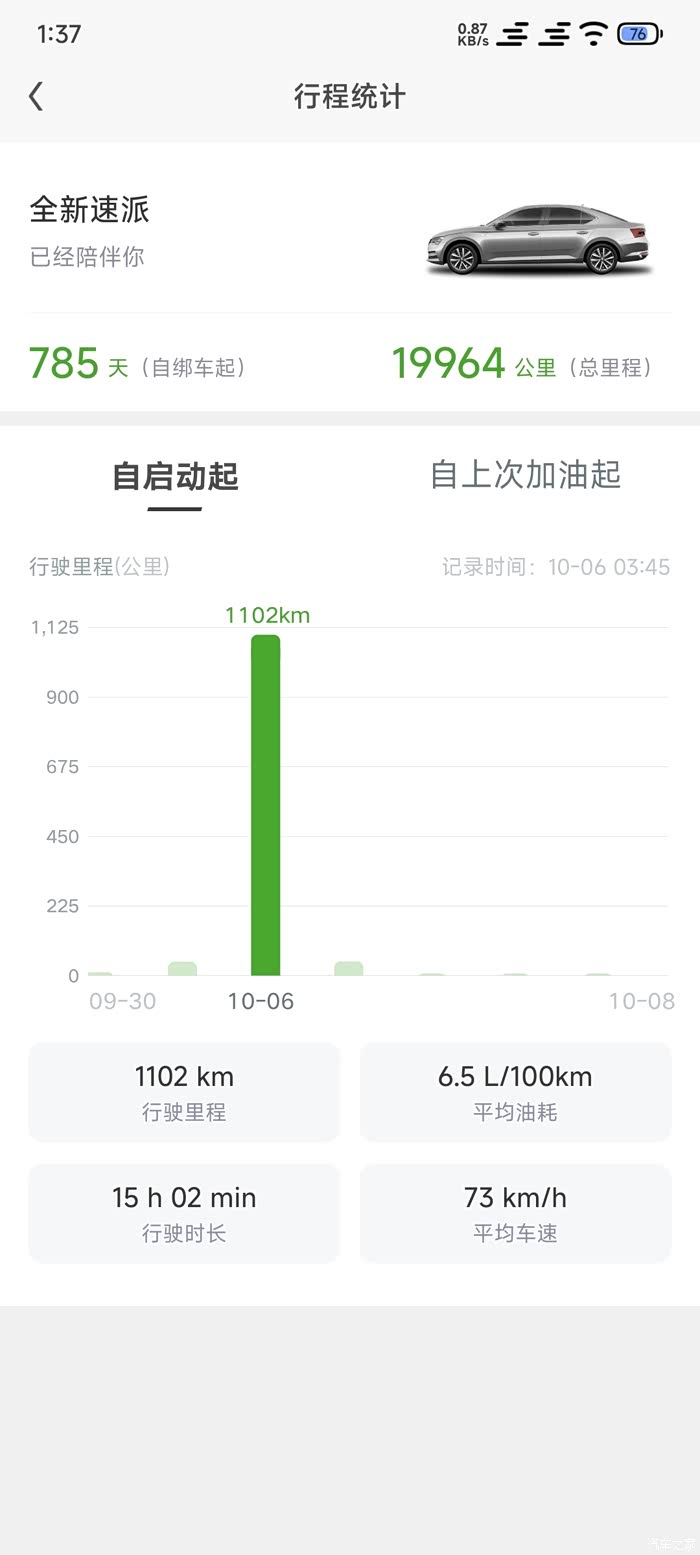Select the 1102km bar for 10-06
This screenshot has width=700, height=1555.
265,805
